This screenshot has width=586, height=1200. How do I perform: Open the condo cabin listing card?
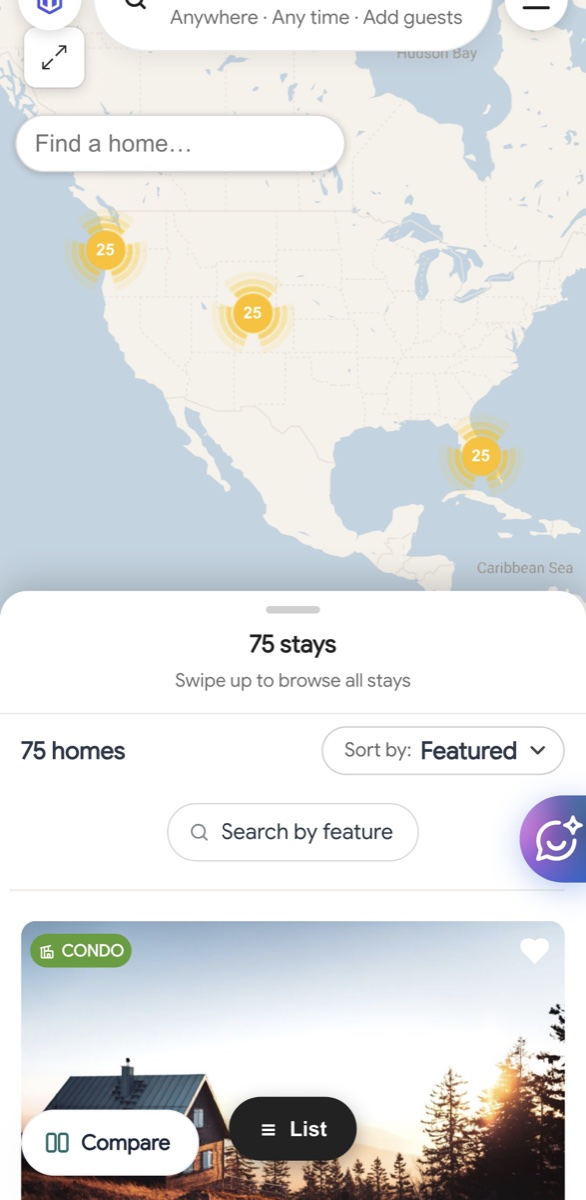[x=293, y=1060]
